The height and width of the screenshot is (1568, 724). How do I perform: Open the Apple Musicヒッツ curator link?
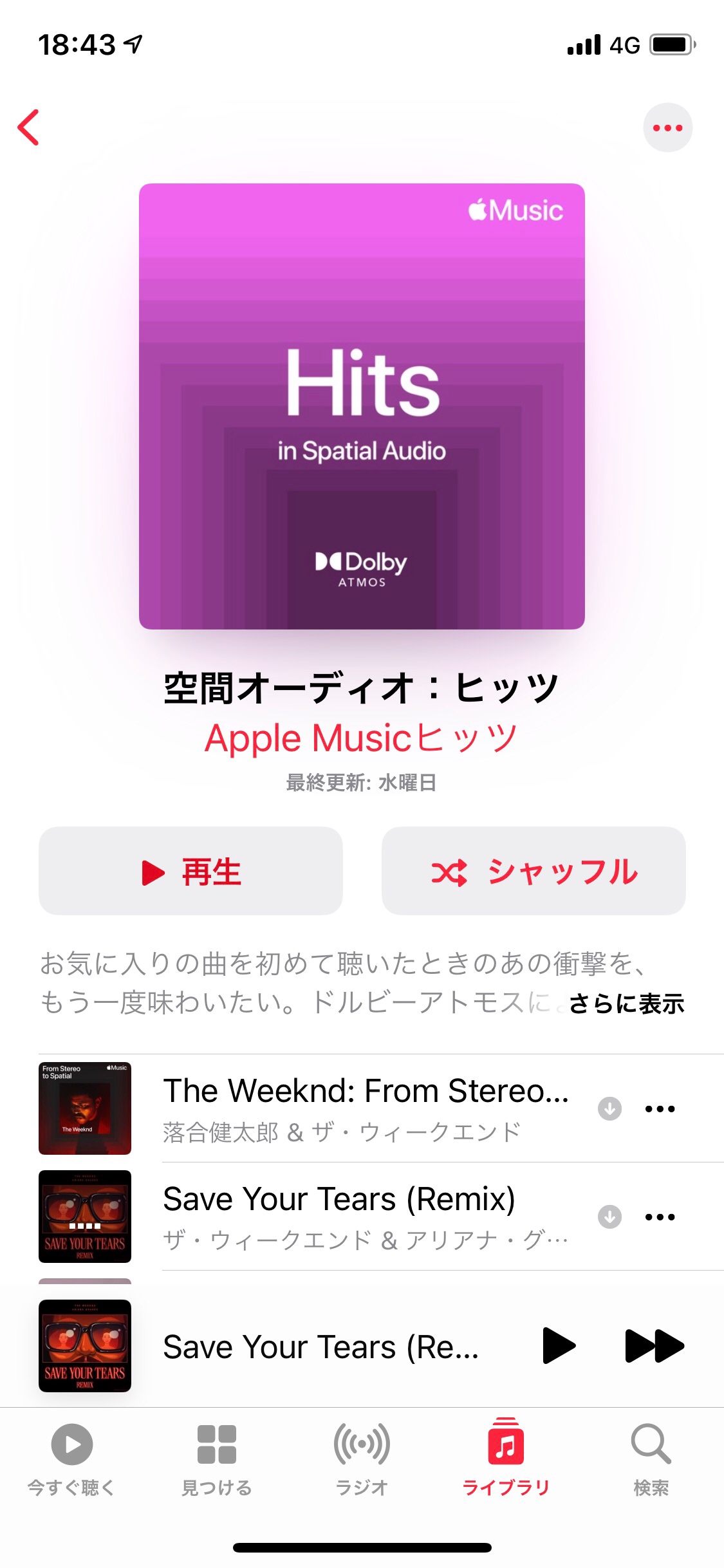point(361,738)
